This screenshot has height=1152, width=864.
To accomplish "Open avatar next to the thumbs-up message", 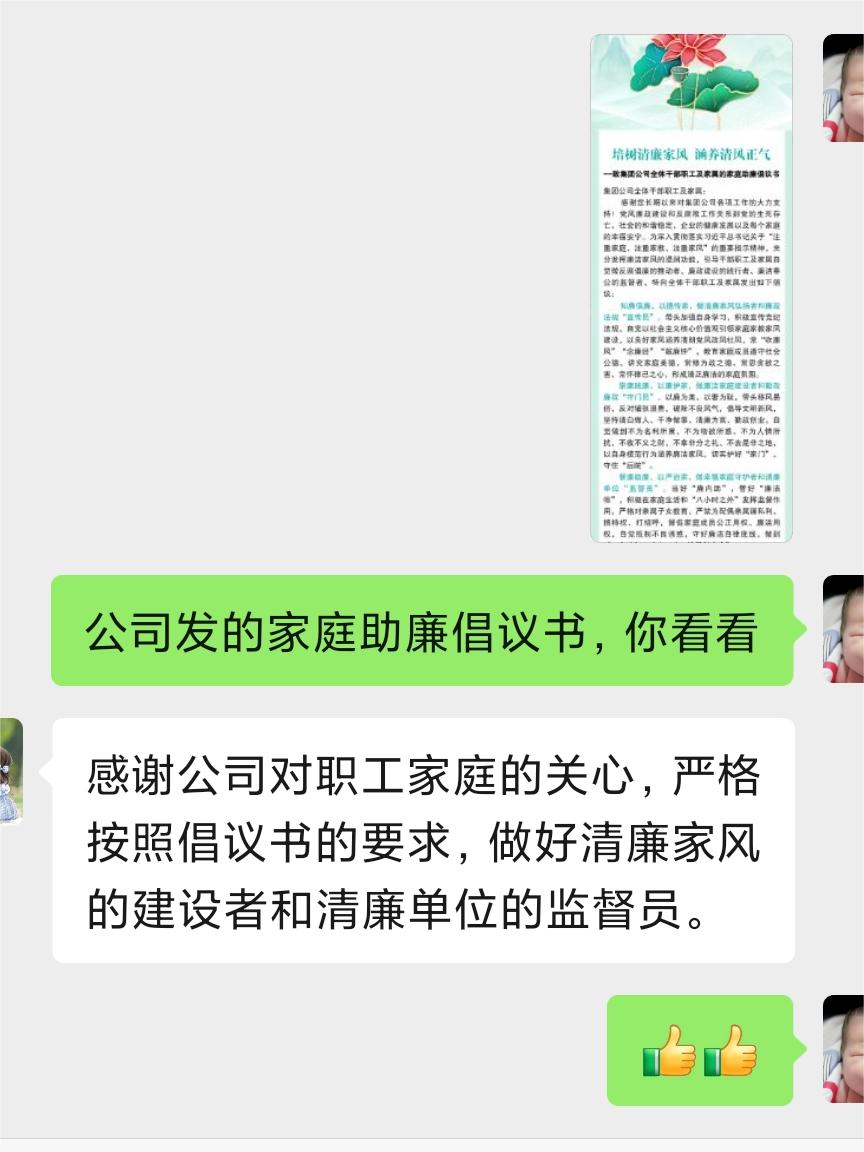I will pos(843,1049).
